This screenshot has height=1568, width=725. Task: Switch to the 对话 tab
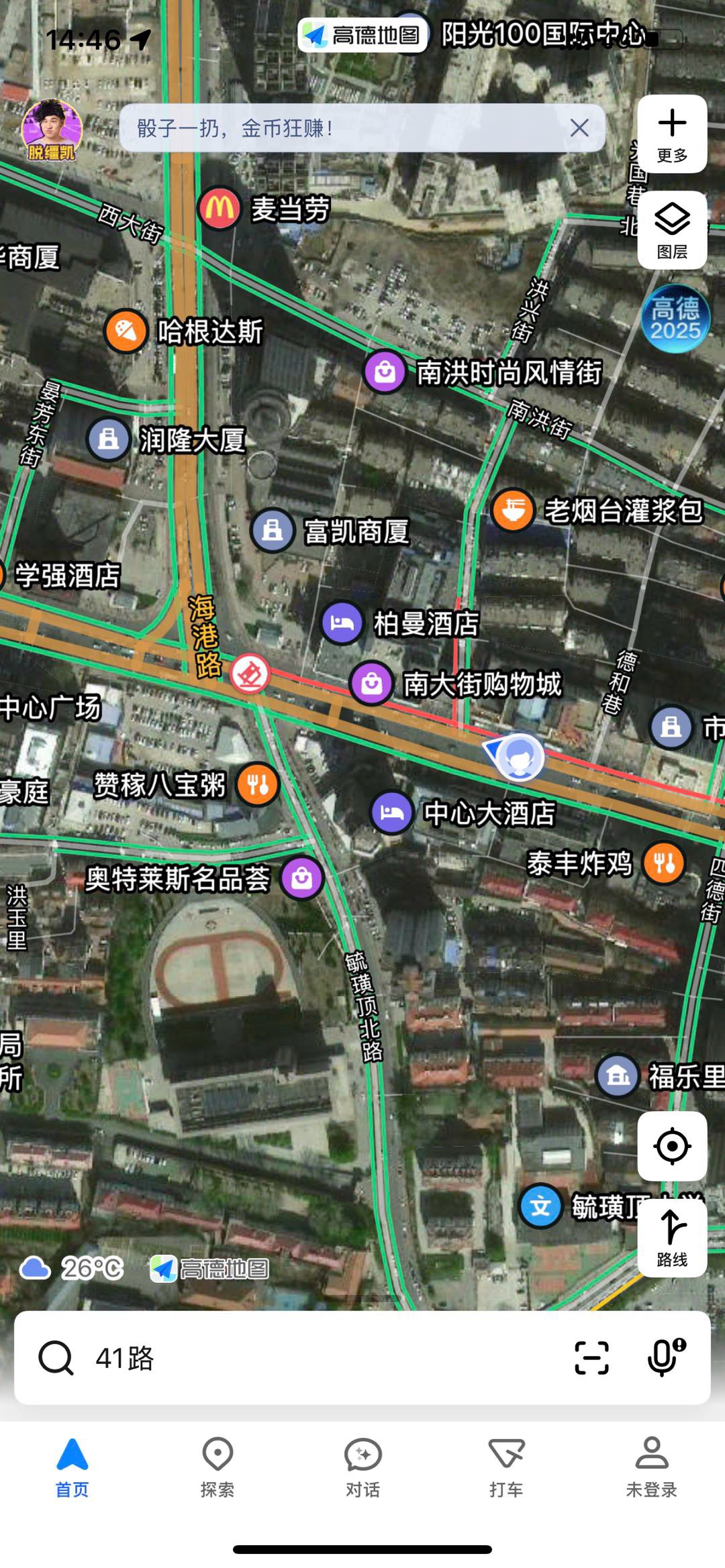pyautogui.click(x=362, y=1469)
